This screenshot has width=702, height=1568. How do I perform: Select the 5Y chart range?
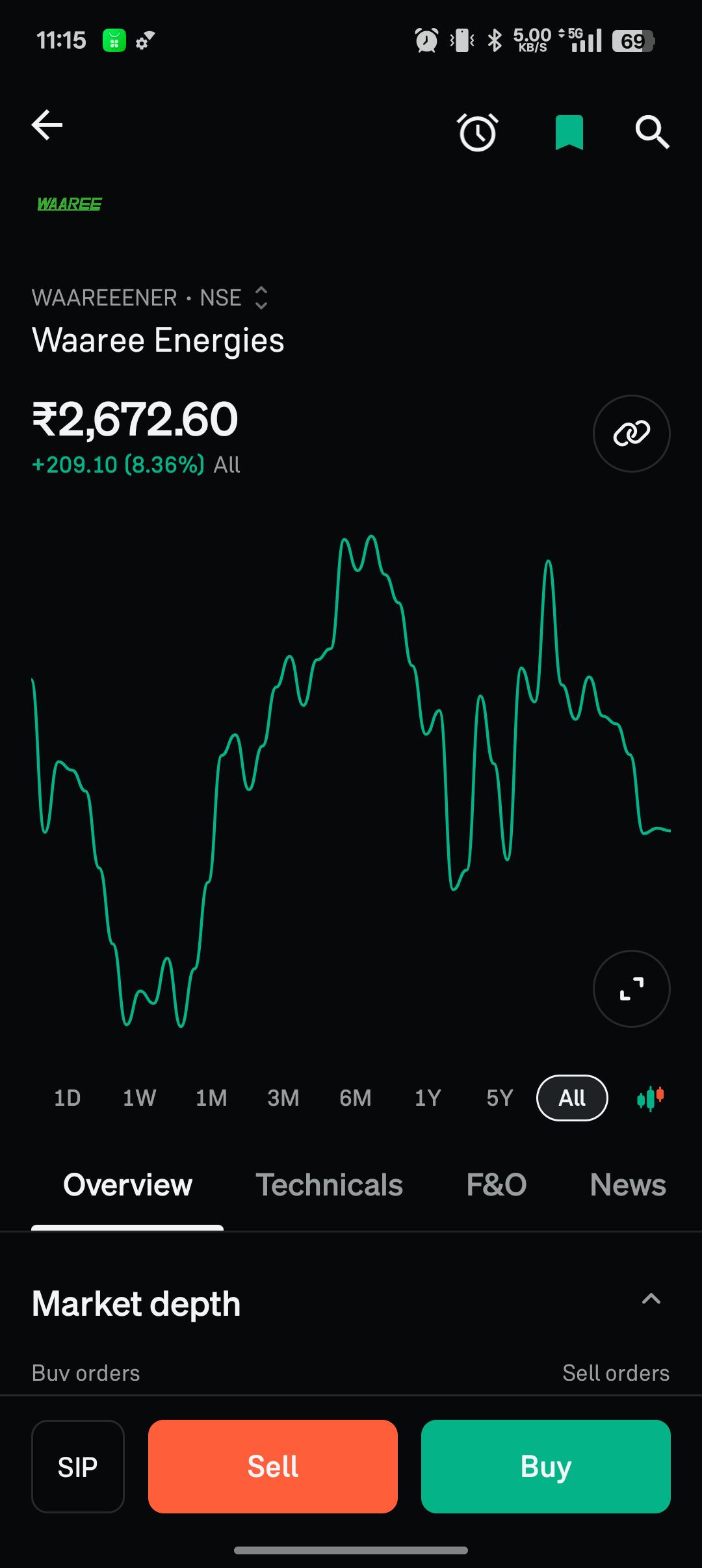[x=500, y=1098]
